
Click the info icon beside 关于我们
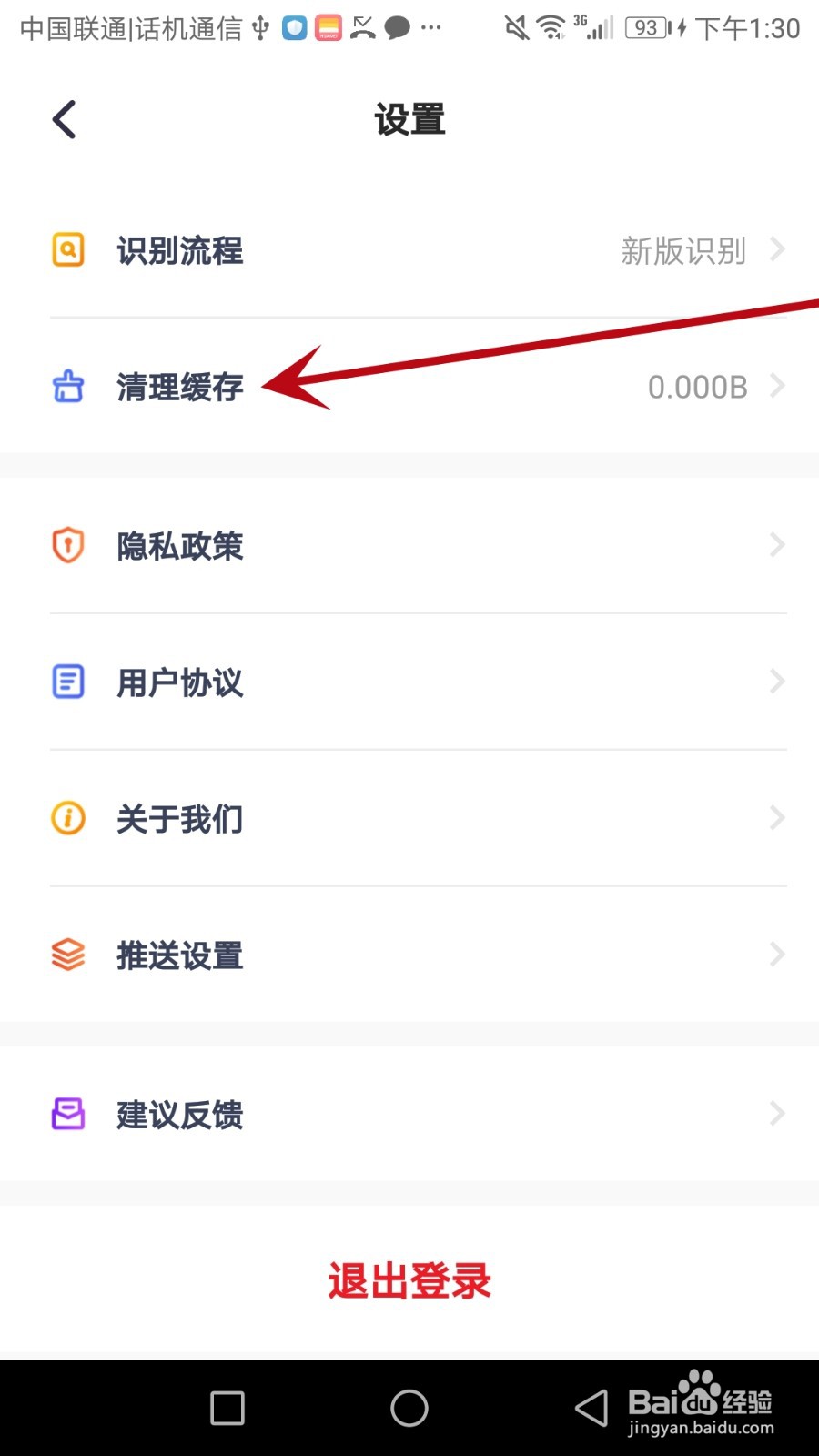tap(67, 817)
